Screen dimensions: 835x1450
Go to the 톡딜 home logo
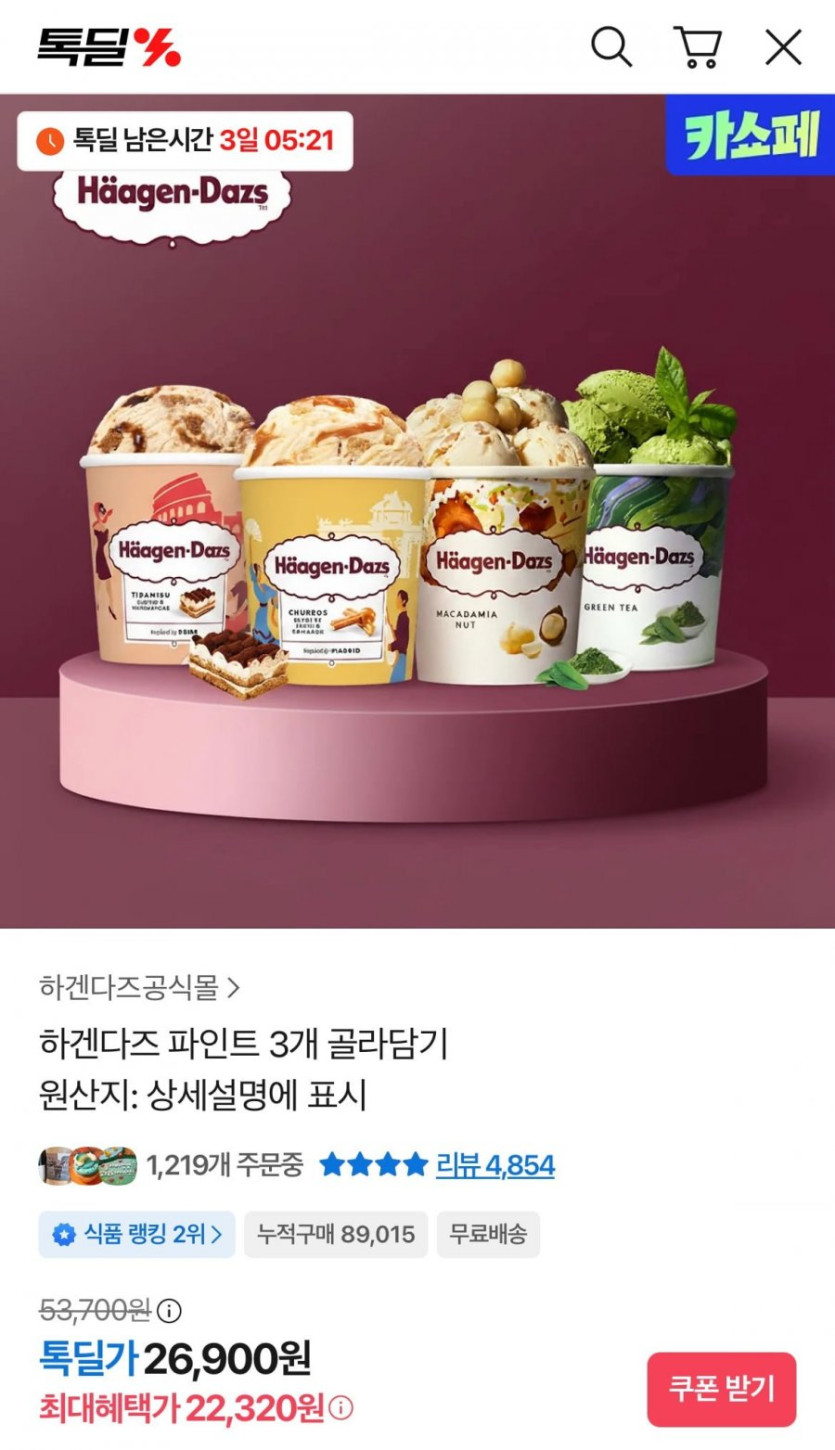point(109,46)
